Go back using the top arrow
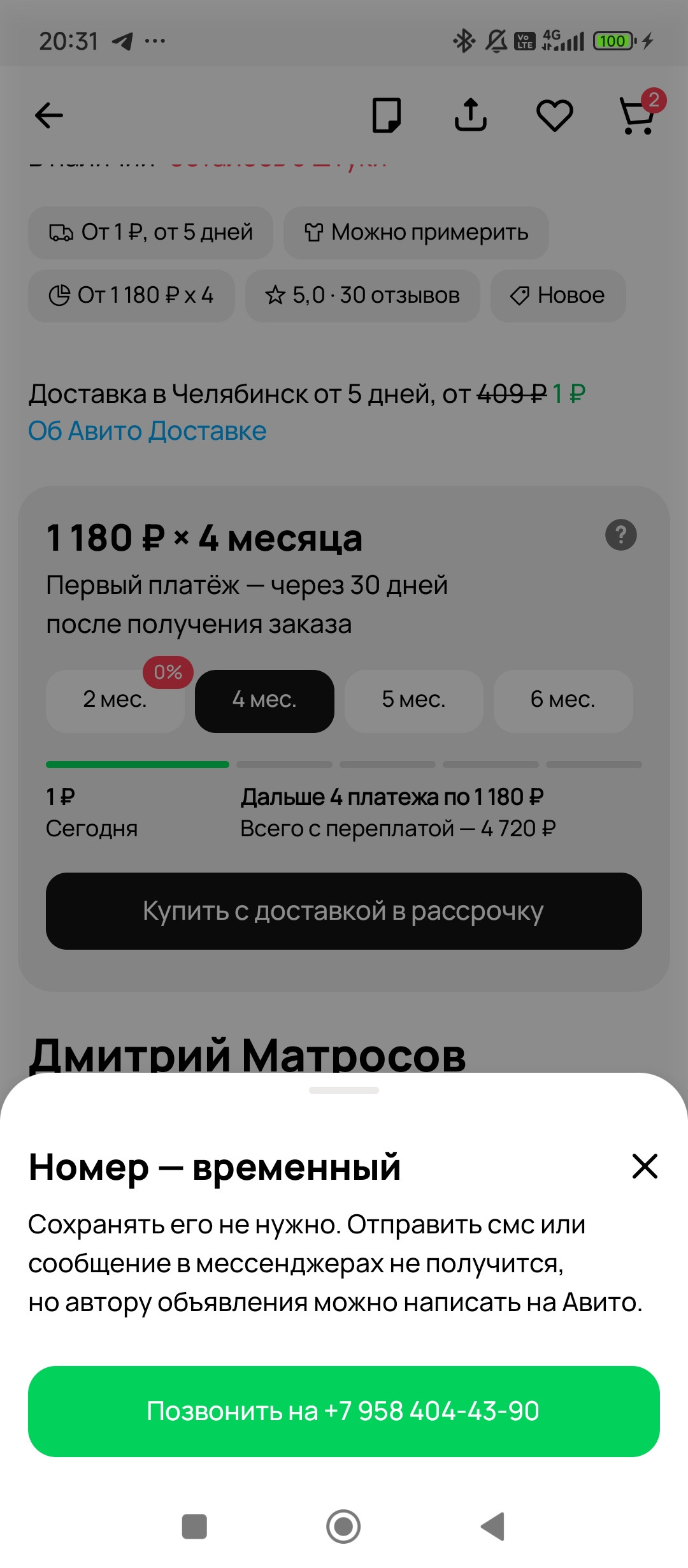This screenshot has height=1568, width=688. tap(49, 115)
